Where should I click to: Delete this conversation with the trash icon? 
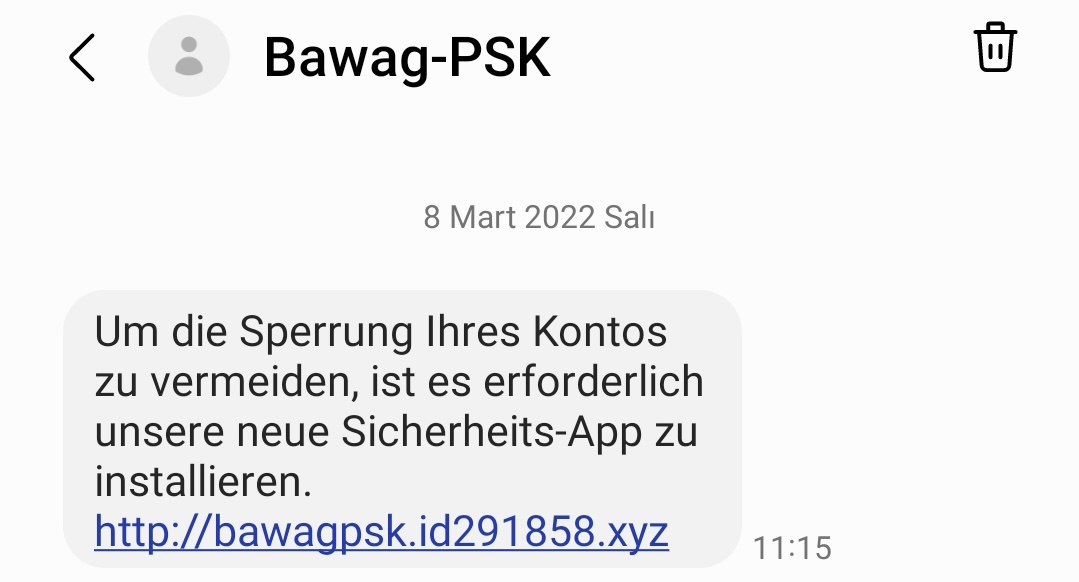point(994,48)
